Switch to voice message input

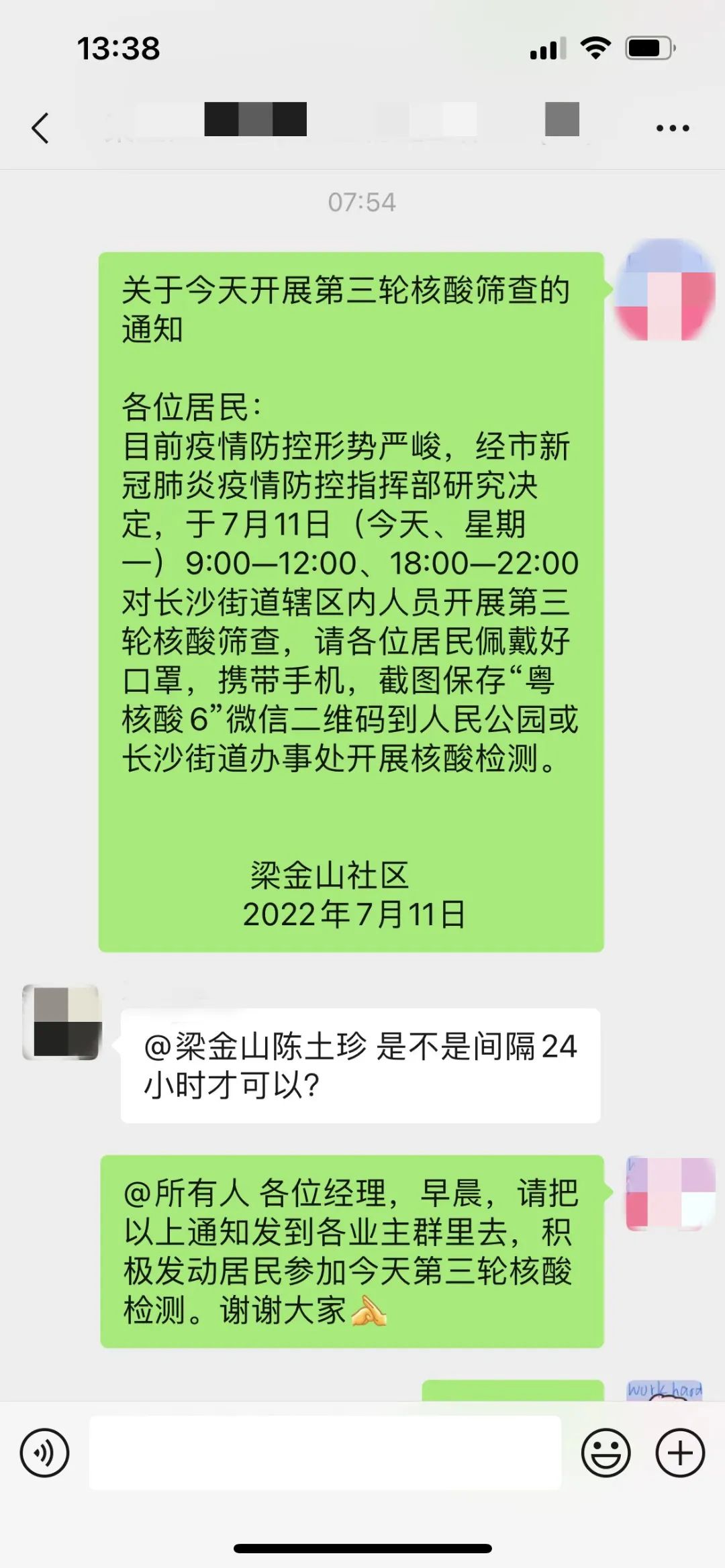click(x=44, y=1453)
